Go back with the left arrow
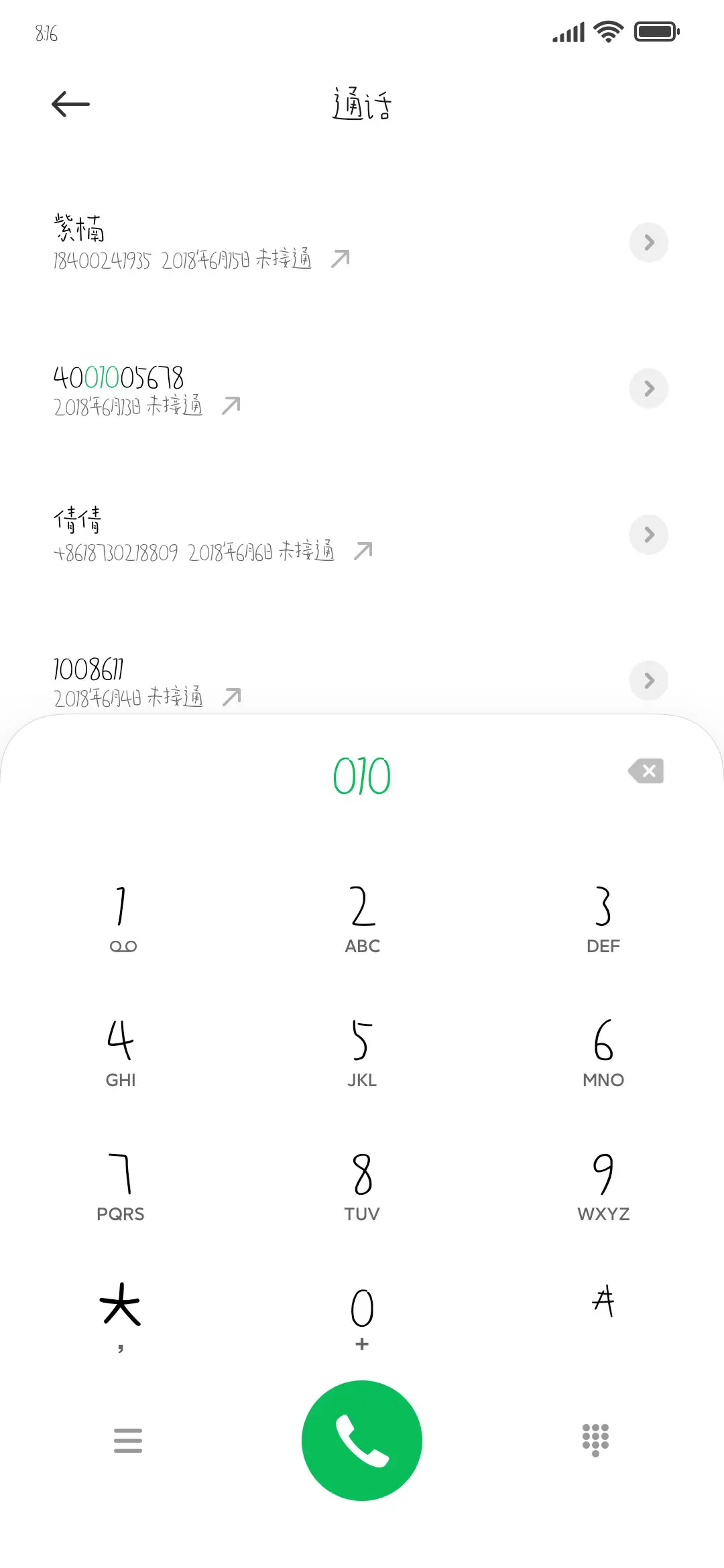This screenshot has width=724, height=1568. click(x=70, y=104)
